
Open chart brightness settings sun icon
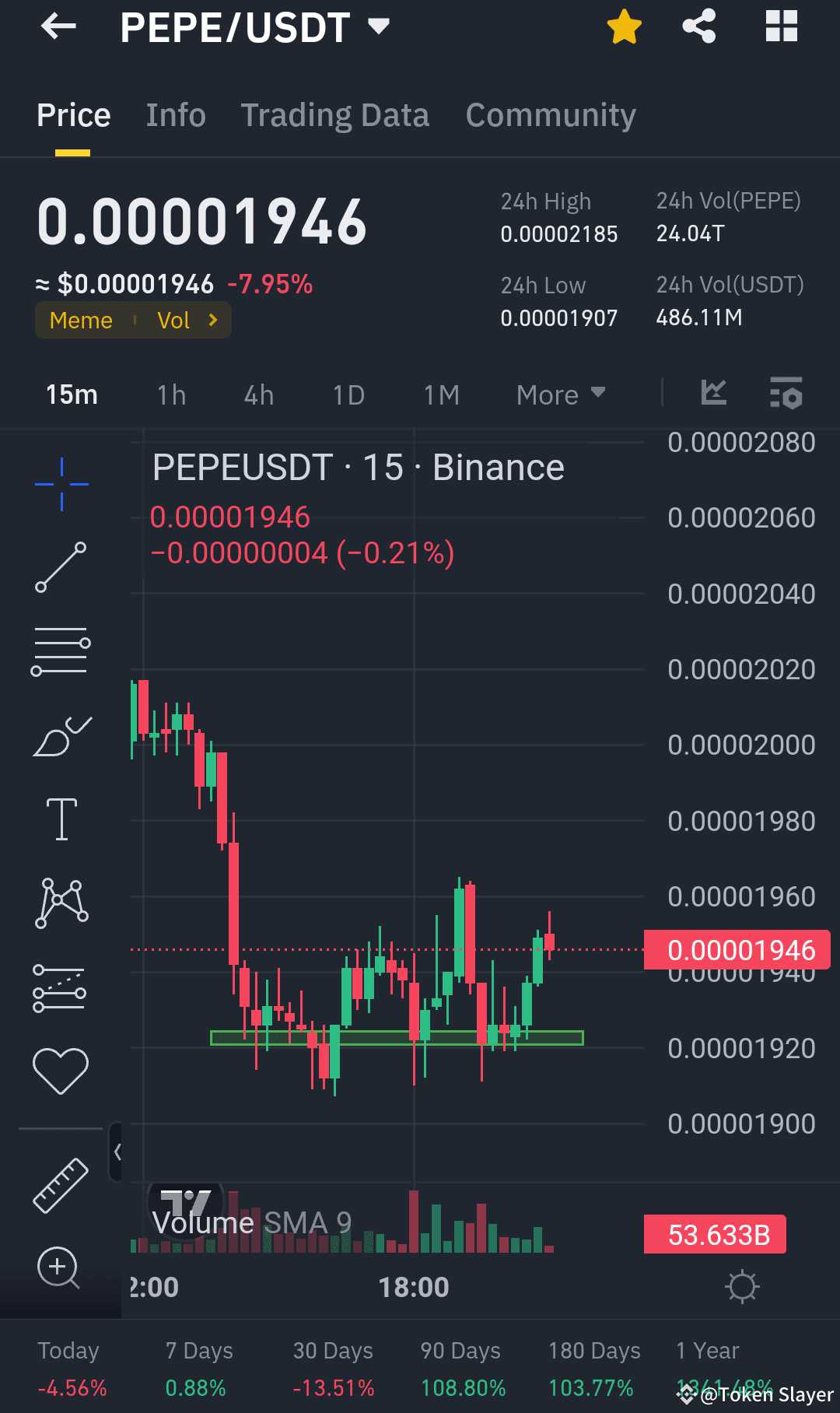tap(744, 1286)
